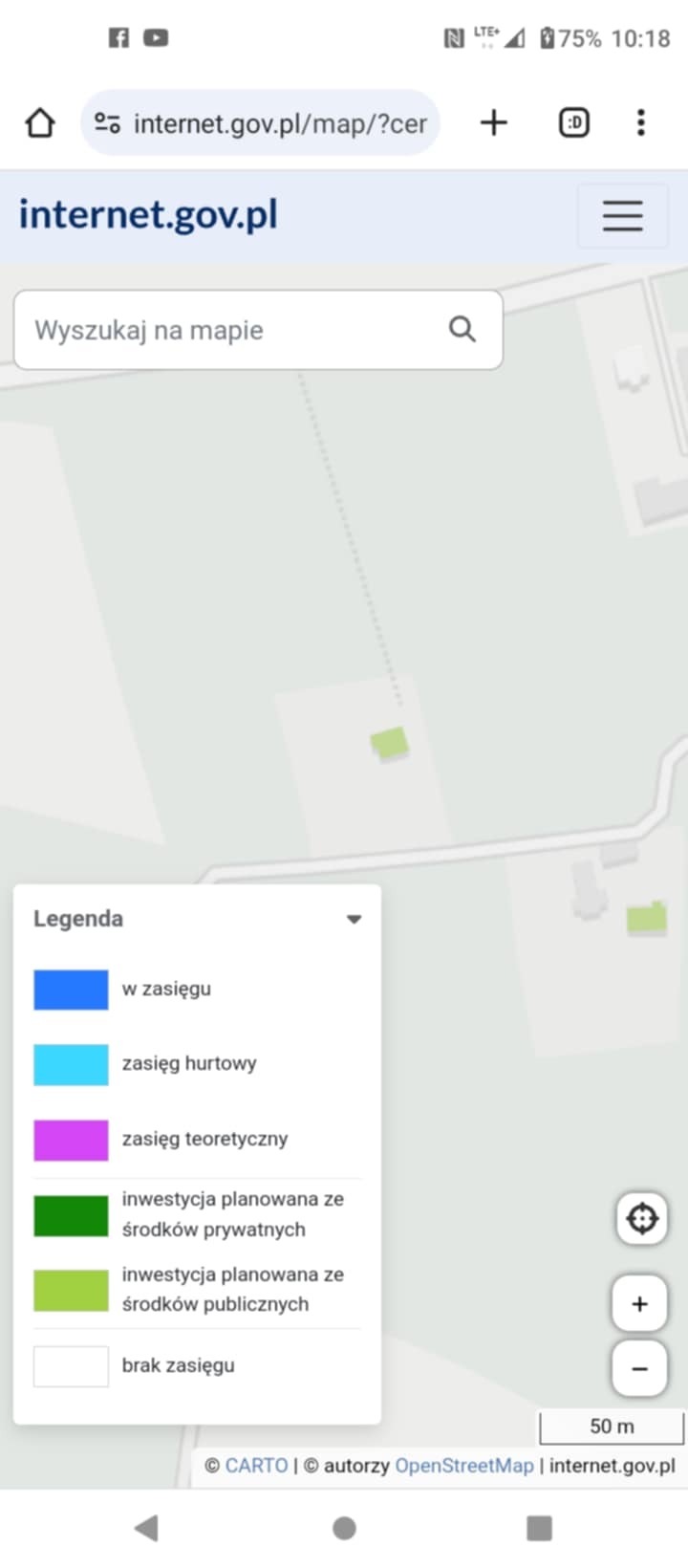Tap the URL address bar
Image resolution: width=688 pixels, height=1568 pixels.
(x=277, y=123)
